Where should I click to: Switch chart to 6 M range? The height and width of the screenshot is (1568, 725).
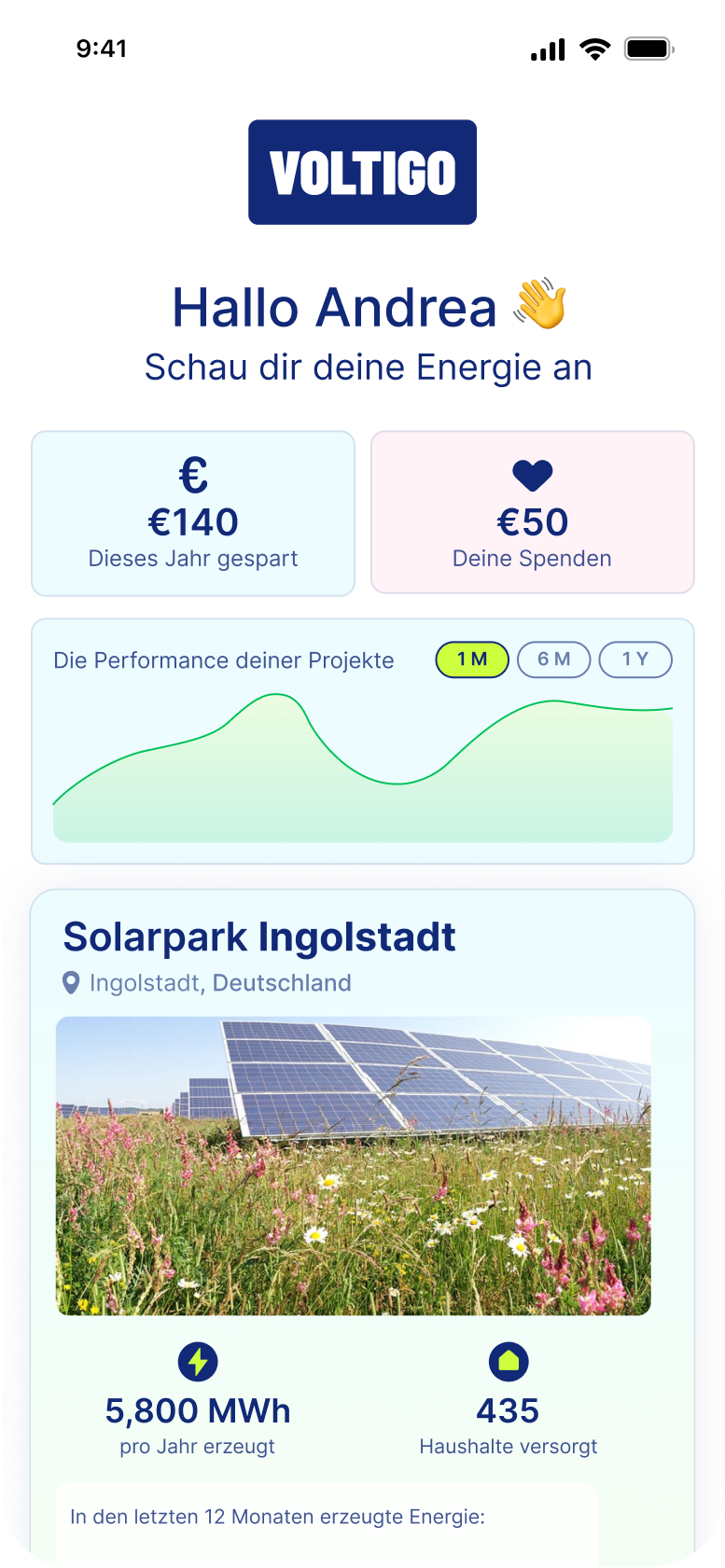pyautogui.click(x=553, y=659)
